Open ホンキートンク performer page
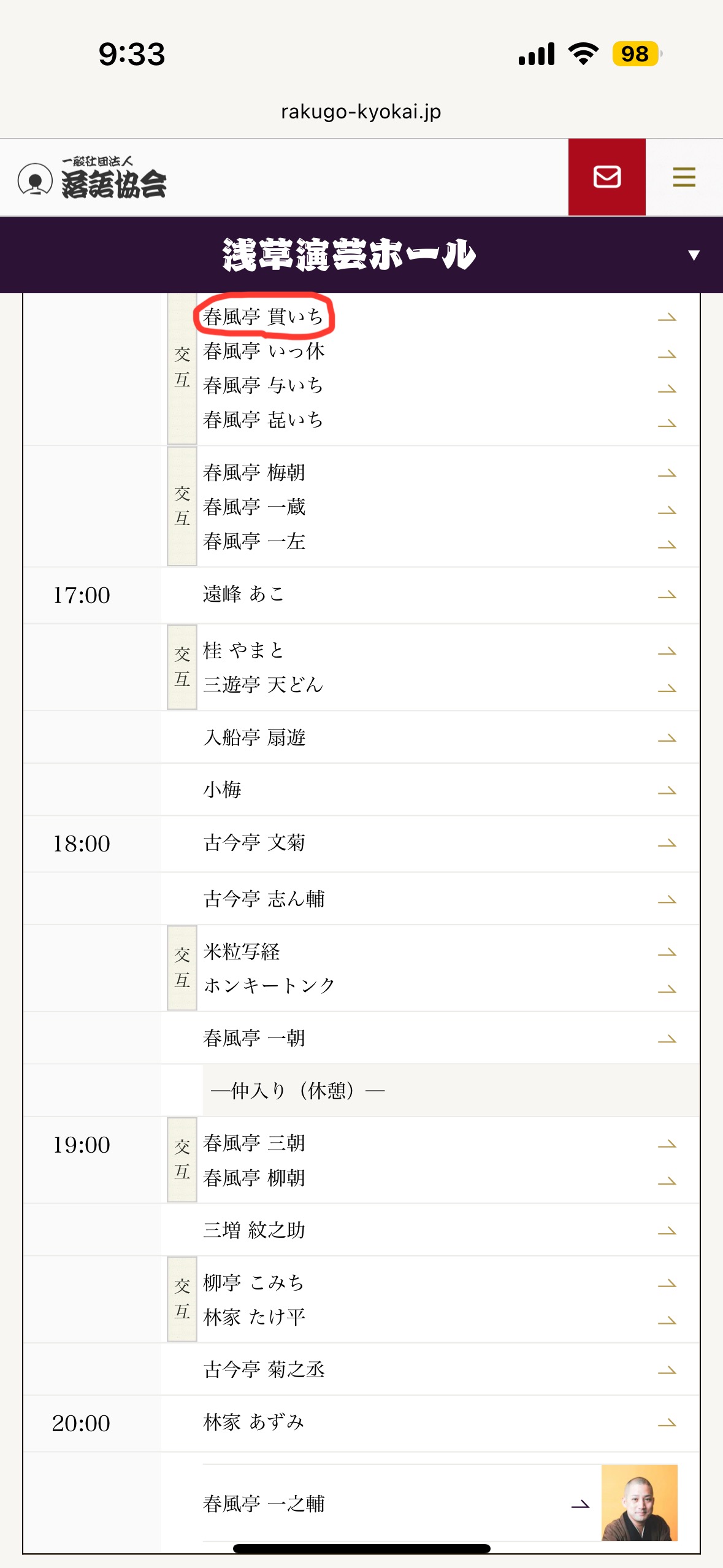 pyautogui.click(x=440, y=986)
